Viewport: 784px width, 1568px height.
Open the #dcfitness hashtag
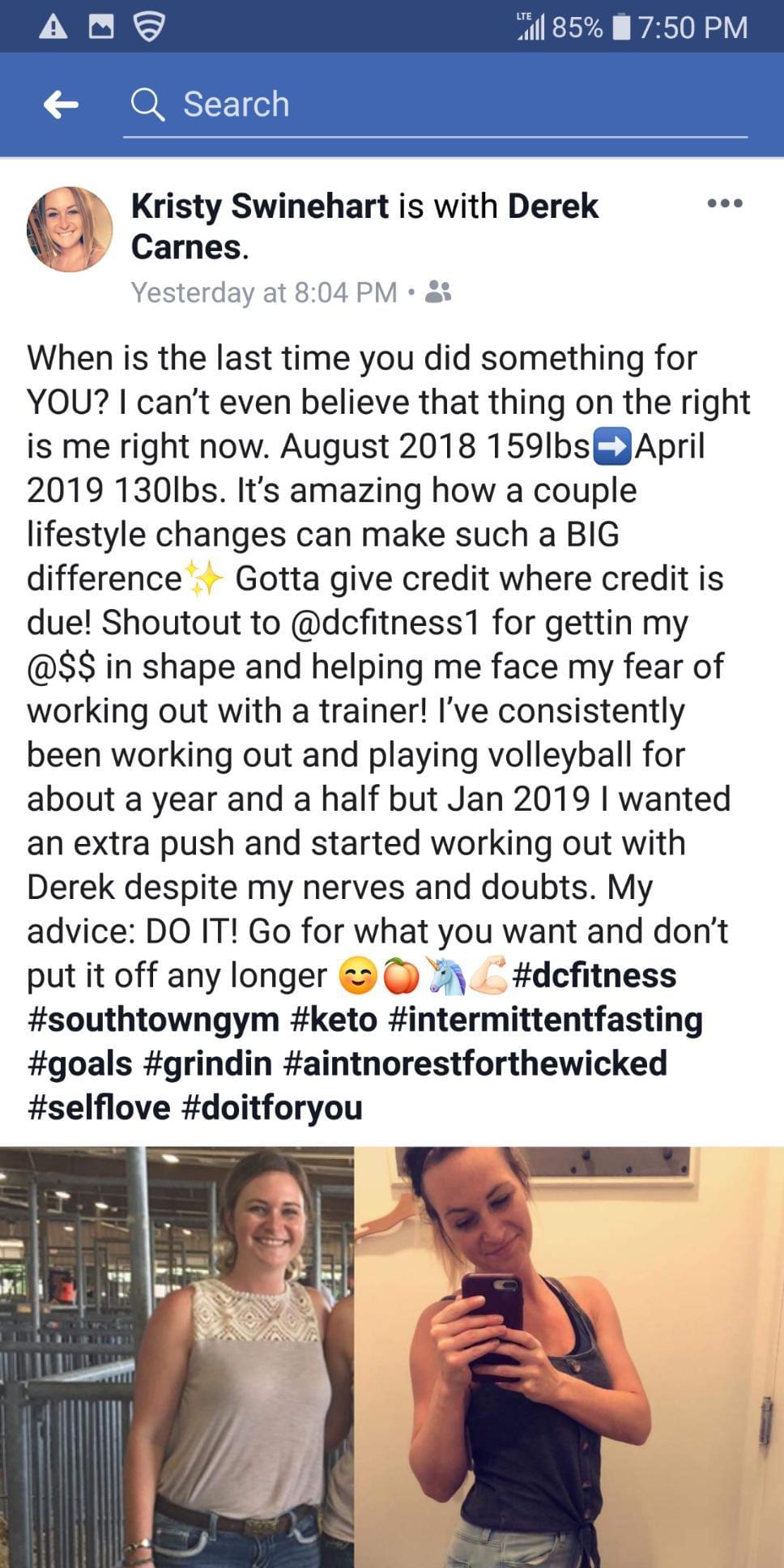(x=594, y=975)
